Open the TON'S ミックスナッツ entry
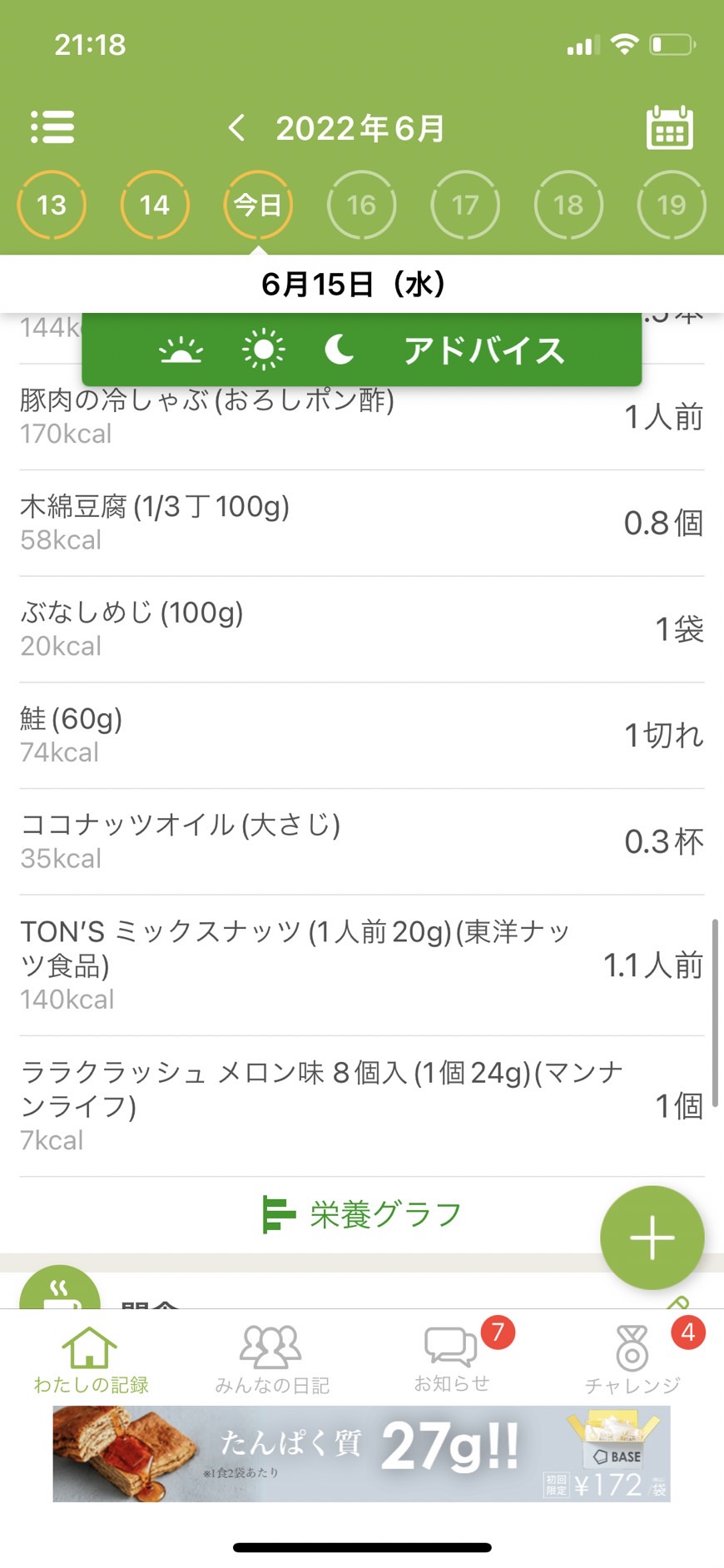Image resolution: width=724 pixels, height=1568 pixels. coord(362,965)
